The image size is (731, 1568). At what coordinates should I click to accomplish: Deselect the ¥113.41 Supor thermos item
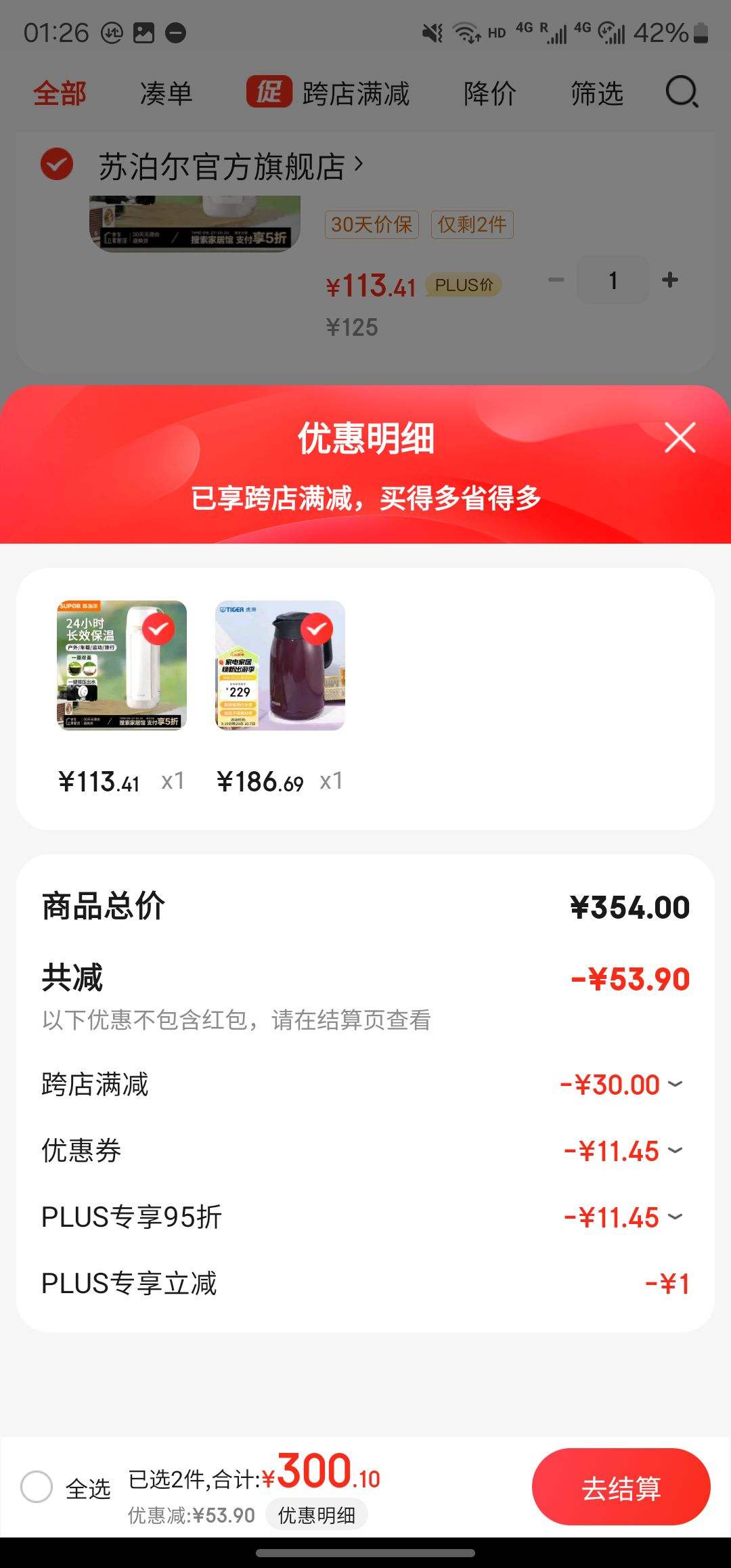(x=158, y=630)
